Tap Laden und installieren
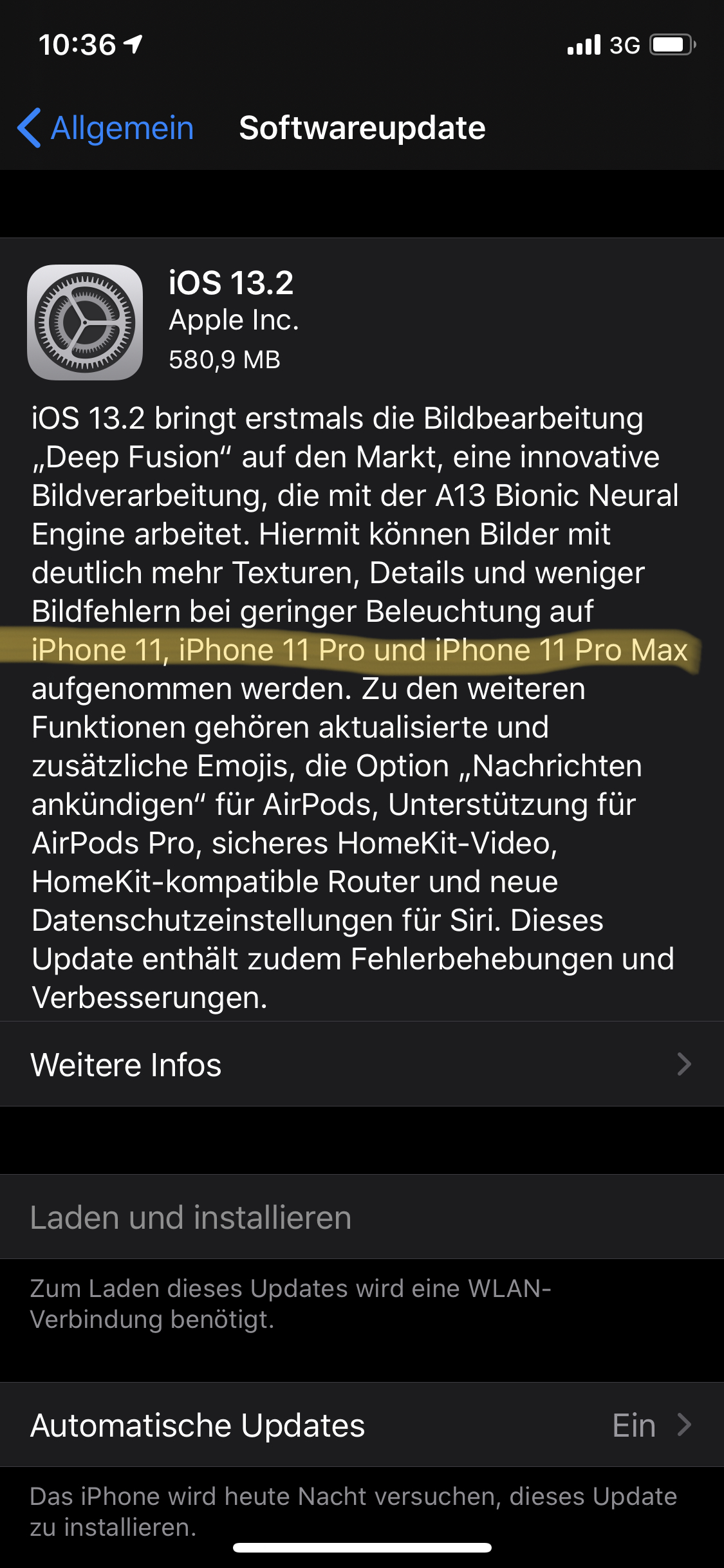 point(191,1218)
